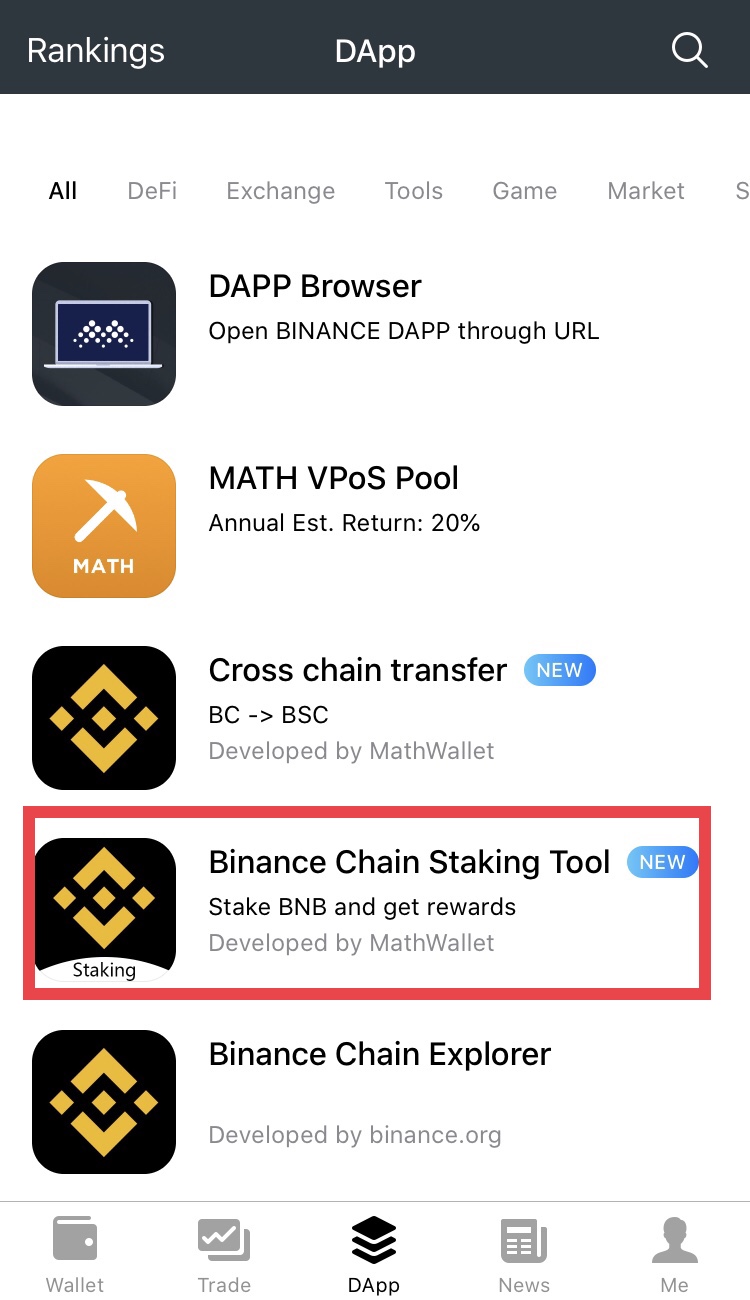Open the Binance Chain Staking Tool icon
This screenshot has height=1300, width=750.
tap(103, 905)
